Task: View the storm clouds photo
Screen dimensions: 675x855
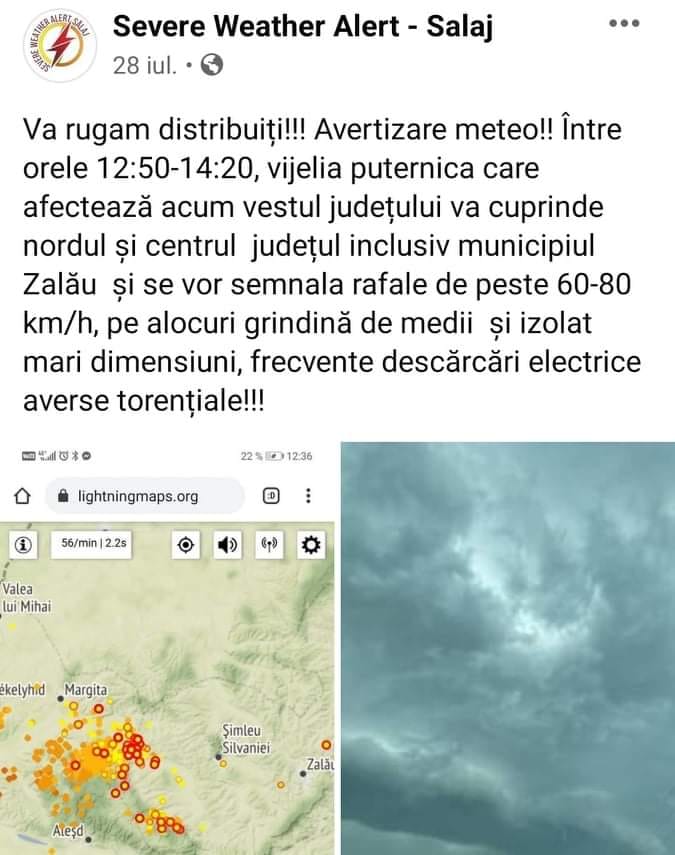Action: [508, 647]
